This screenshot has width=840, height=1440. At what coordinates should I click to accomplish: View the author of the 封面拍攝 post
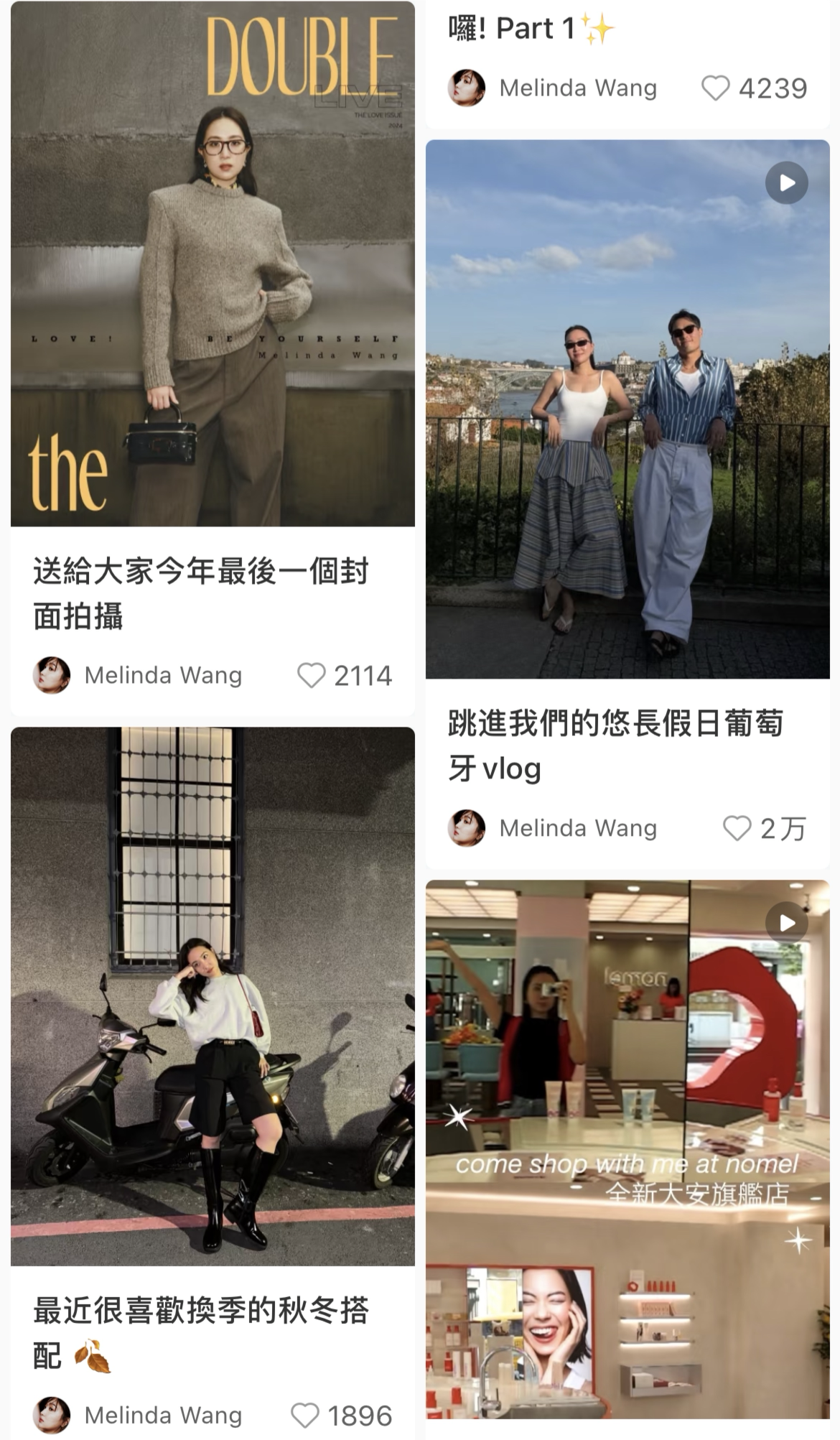[x=163, y=675]
